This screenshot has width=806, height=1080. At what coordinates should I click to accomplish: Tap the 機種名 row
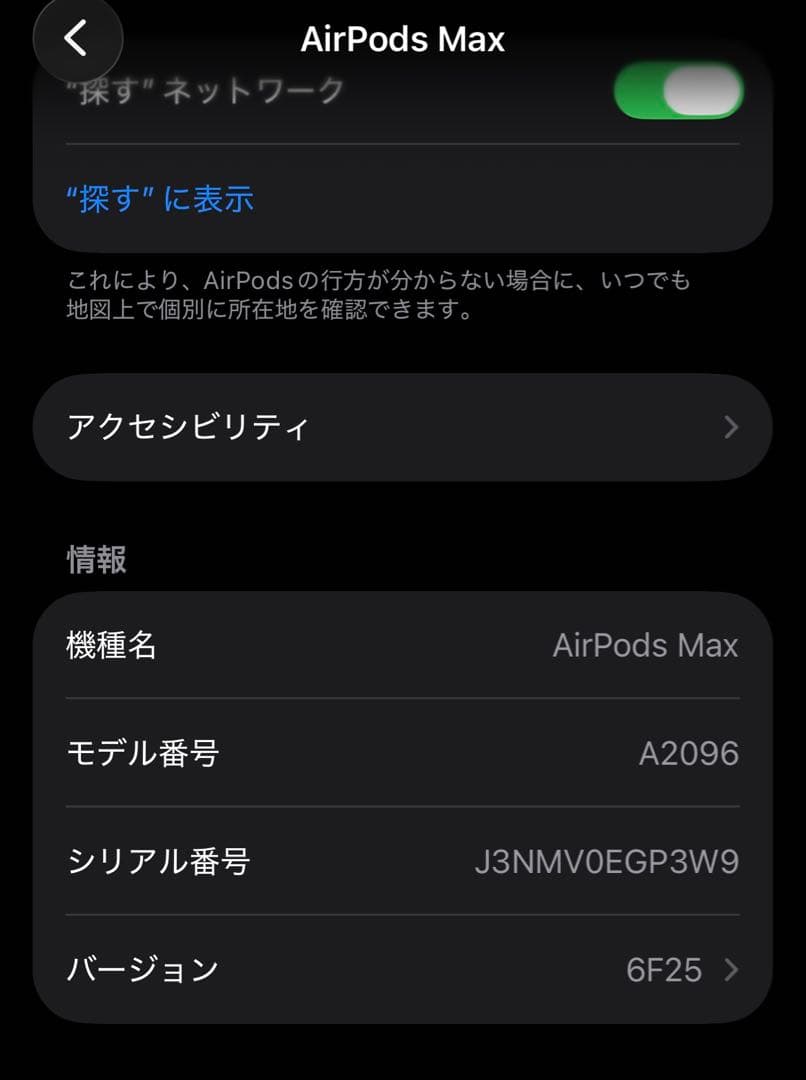point(400,645)
